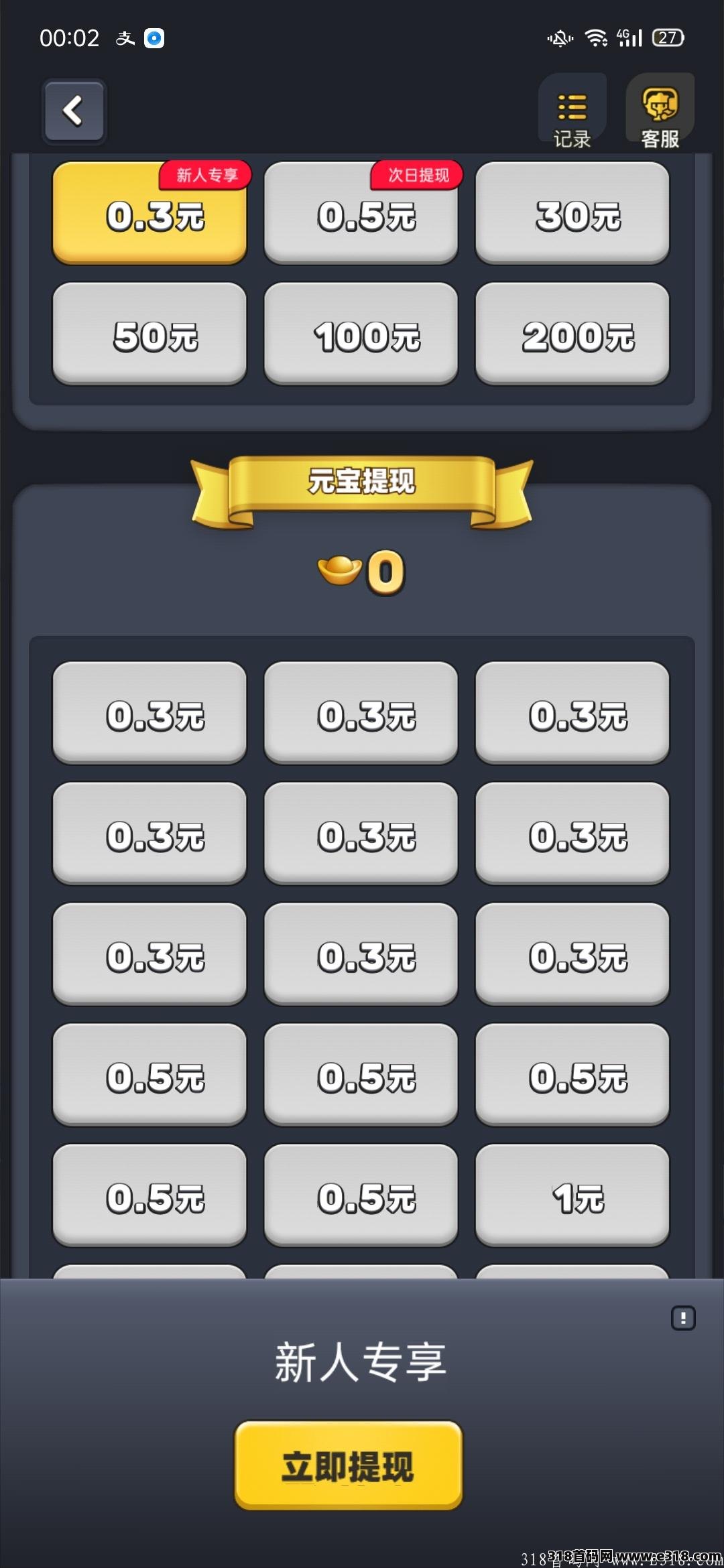This screenshot has width=724, height=1568.
Task: Tap the yellow 立即提现 button
Action: (349, 1465)
